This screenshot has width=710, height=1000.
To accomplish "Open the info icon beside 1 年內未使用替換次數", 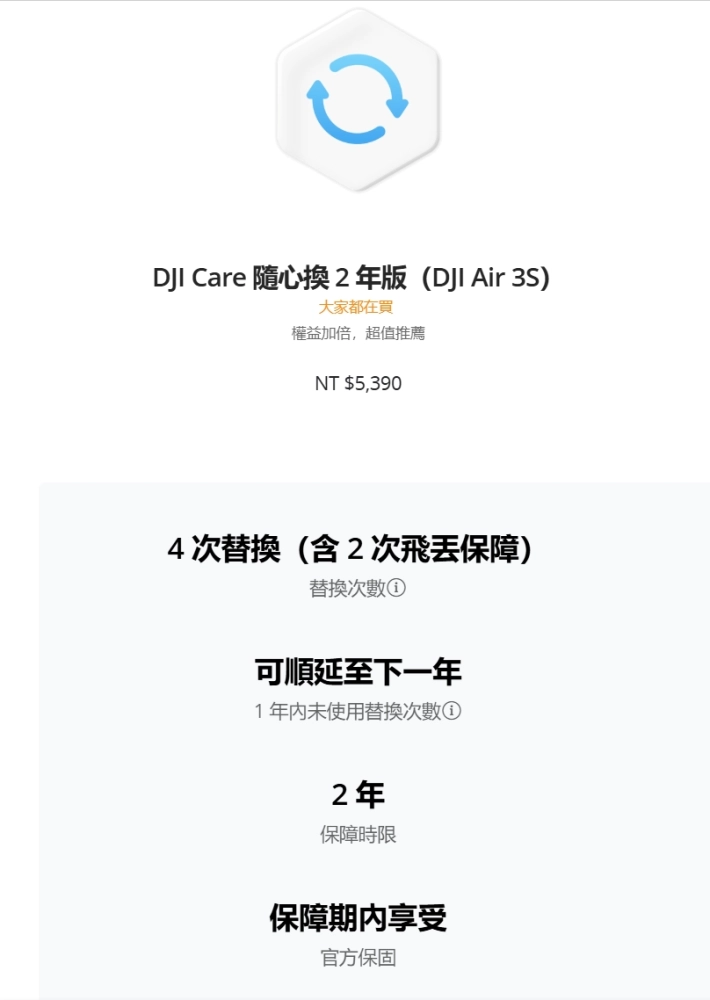I will click(452, 711).
